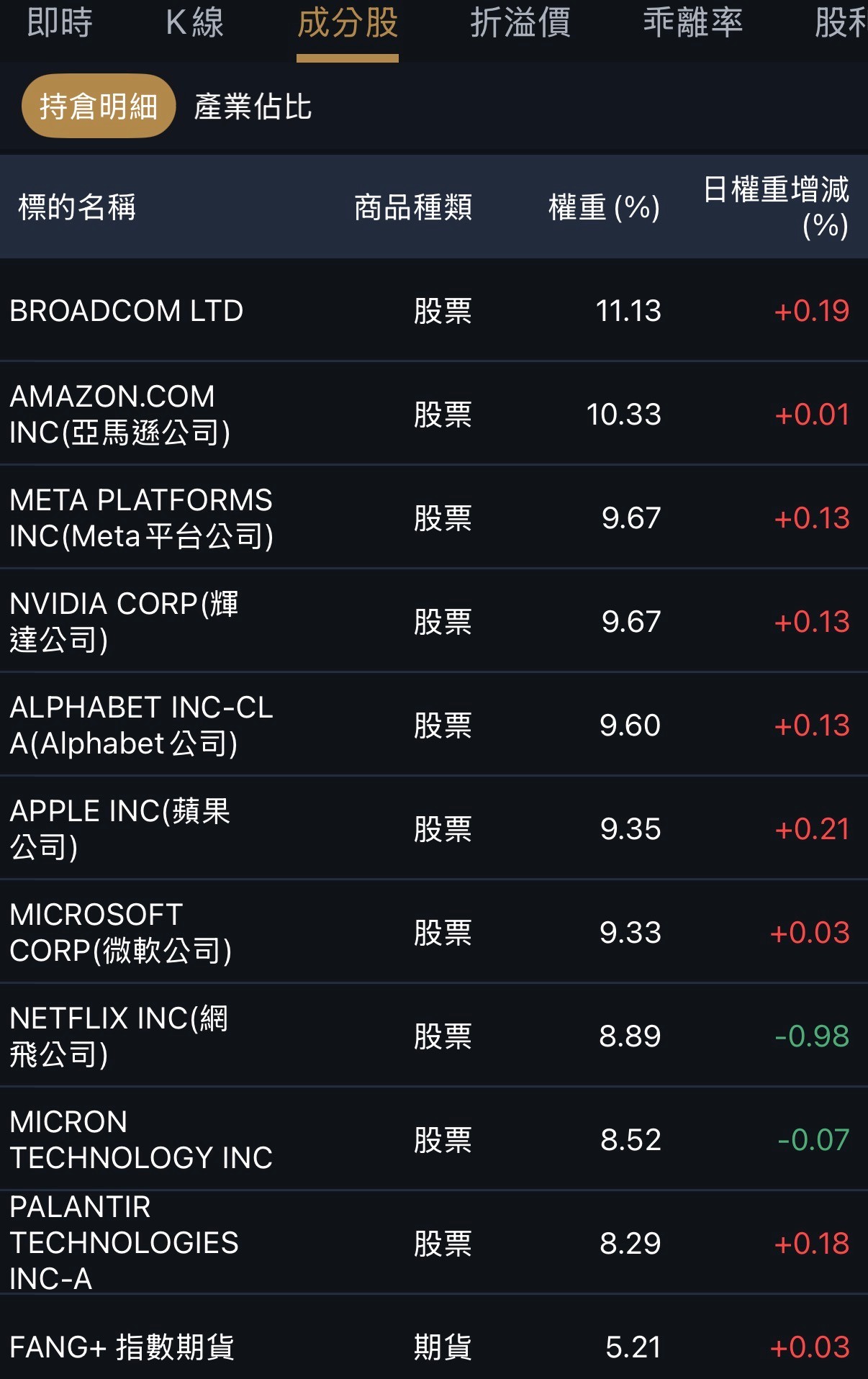Select the 成分股 tab

[348, 24]
